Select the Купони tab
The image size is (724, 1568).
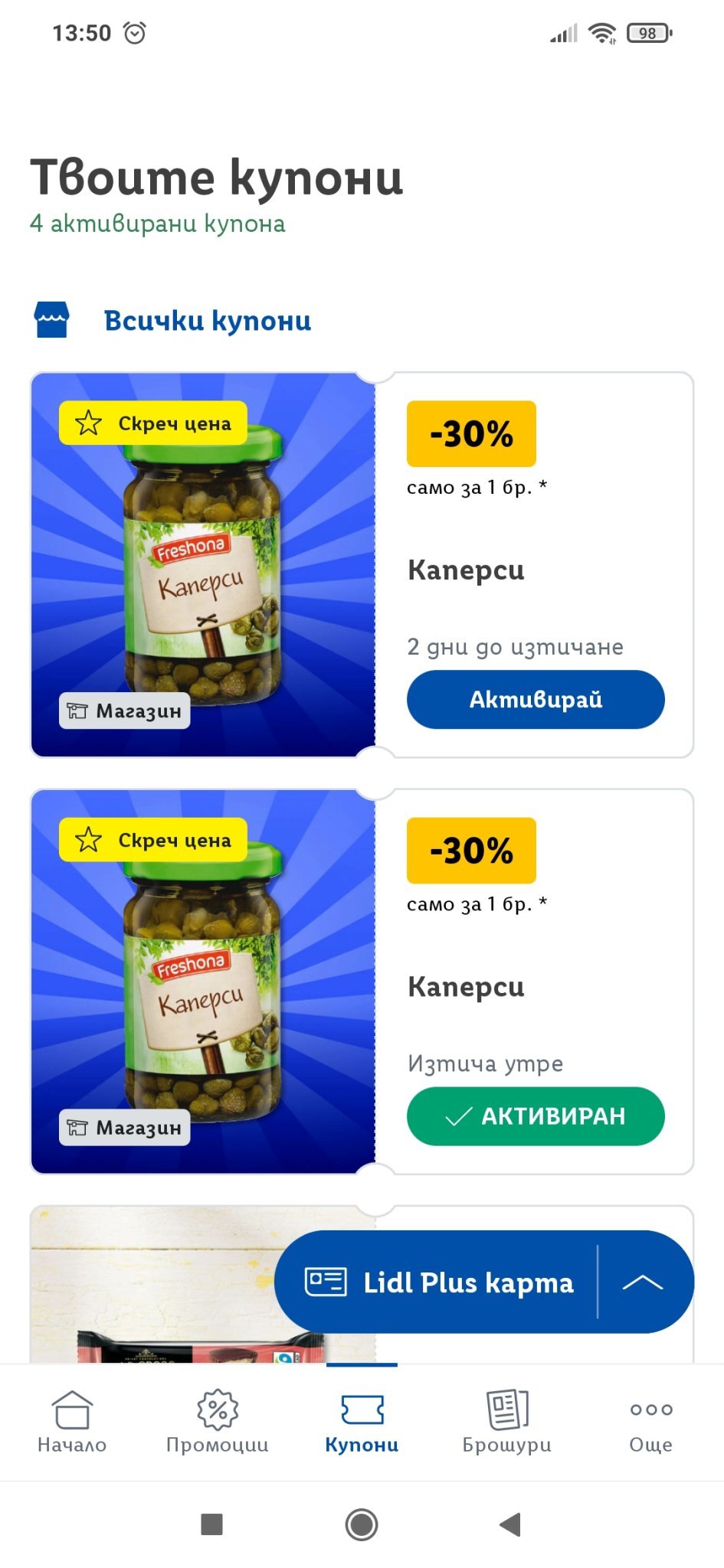tap(362, 1421)
